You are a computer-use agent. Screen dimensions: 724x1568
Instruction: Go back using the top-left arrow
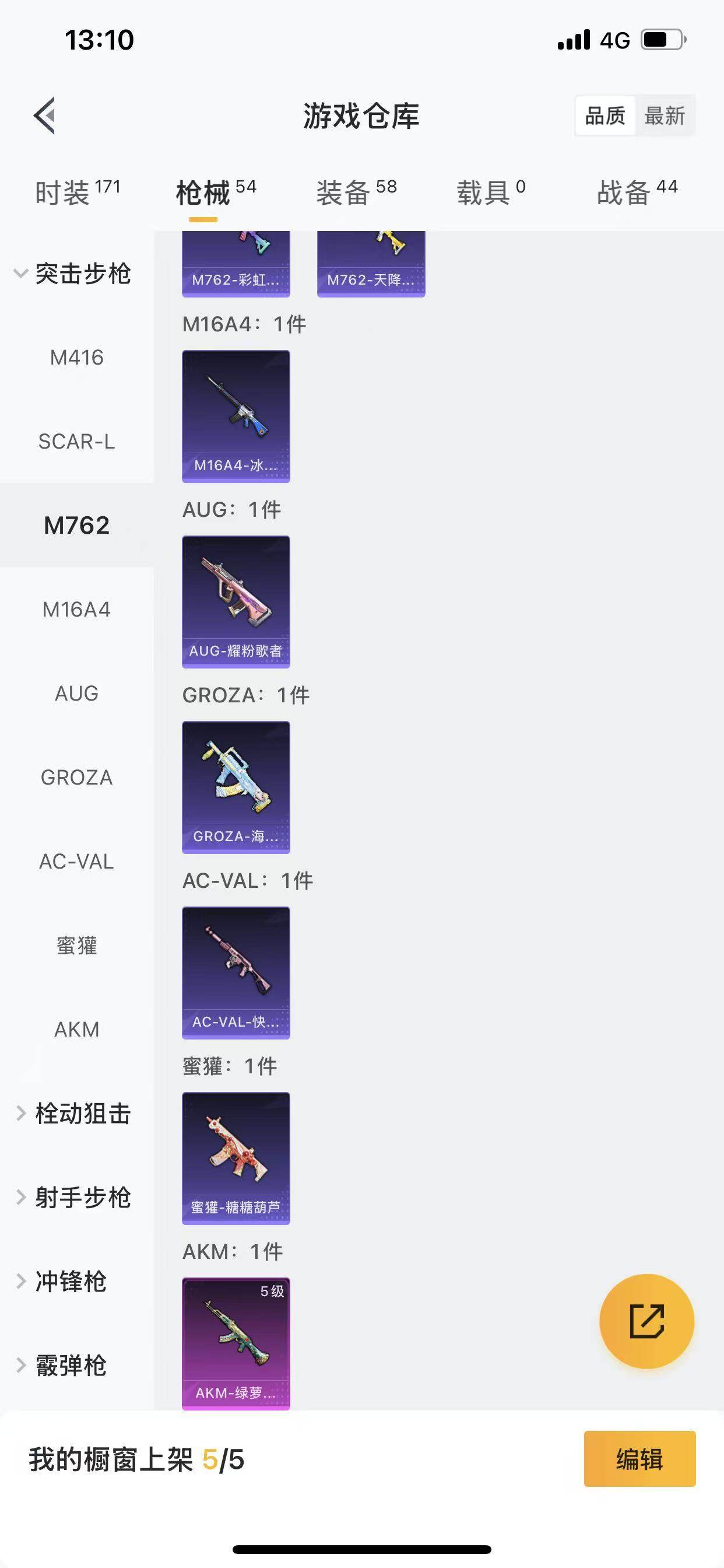click(44, 115)
